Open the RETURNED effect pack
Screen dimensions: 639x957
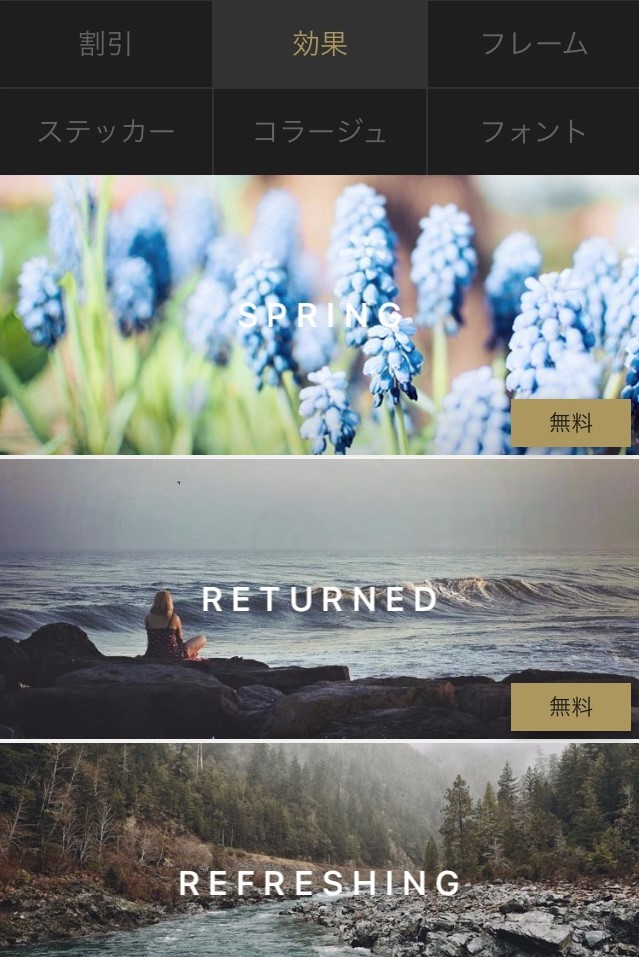[x=319, y=599]
